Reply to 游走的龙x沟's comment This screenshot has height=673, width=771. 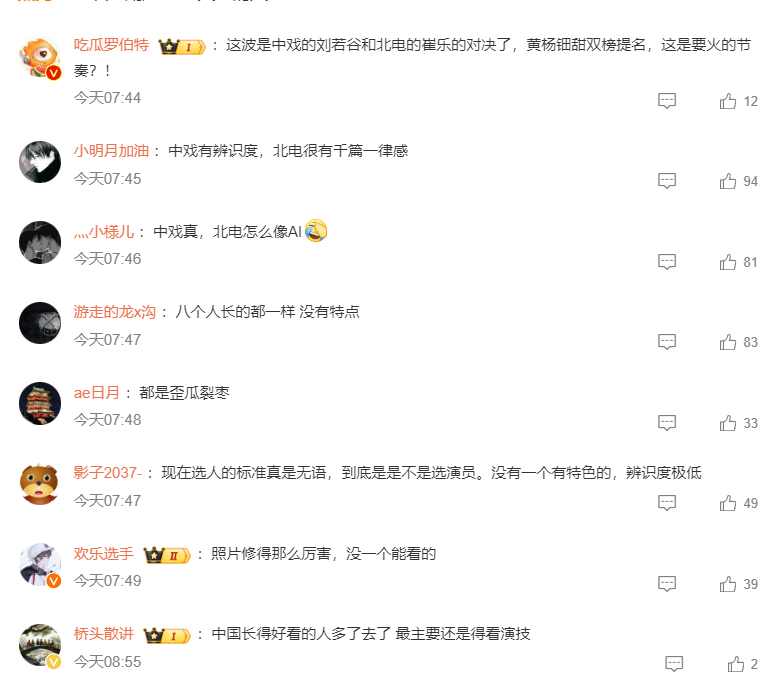point(667,342)
